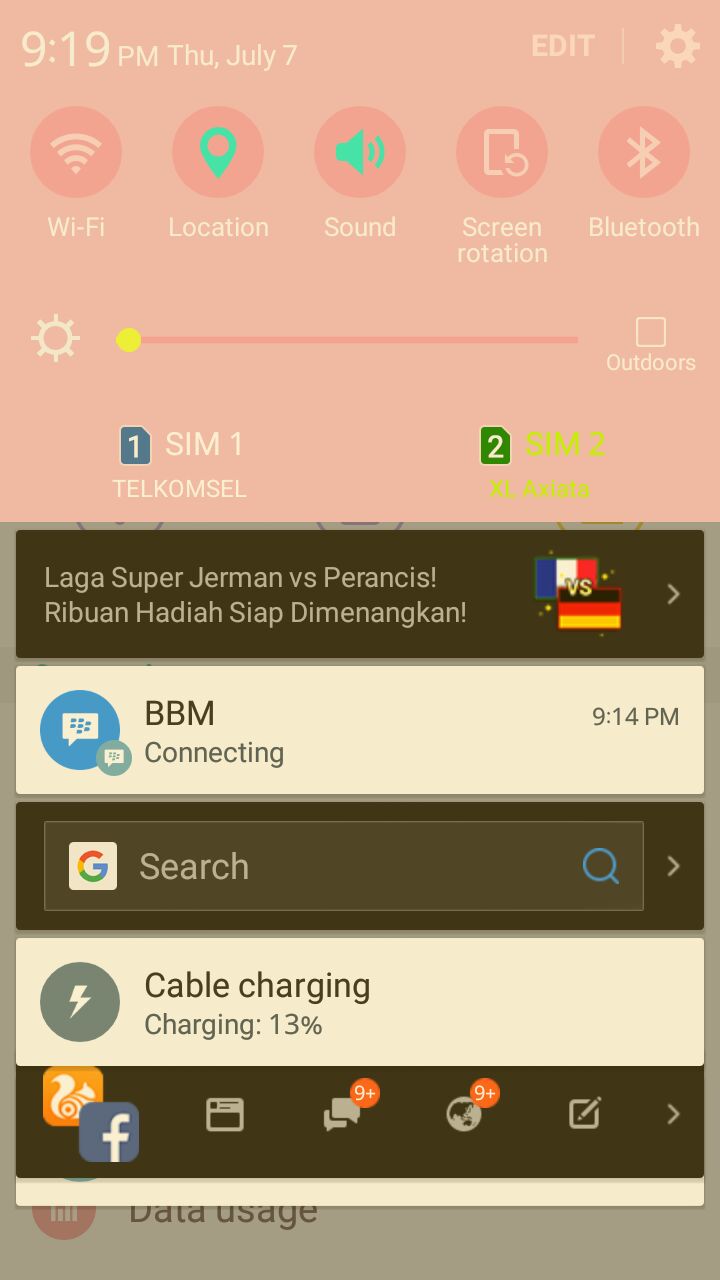The image size is (720, 1280).
Task: Tap the Sound quick setting
Action: click(x=360, y=152)
